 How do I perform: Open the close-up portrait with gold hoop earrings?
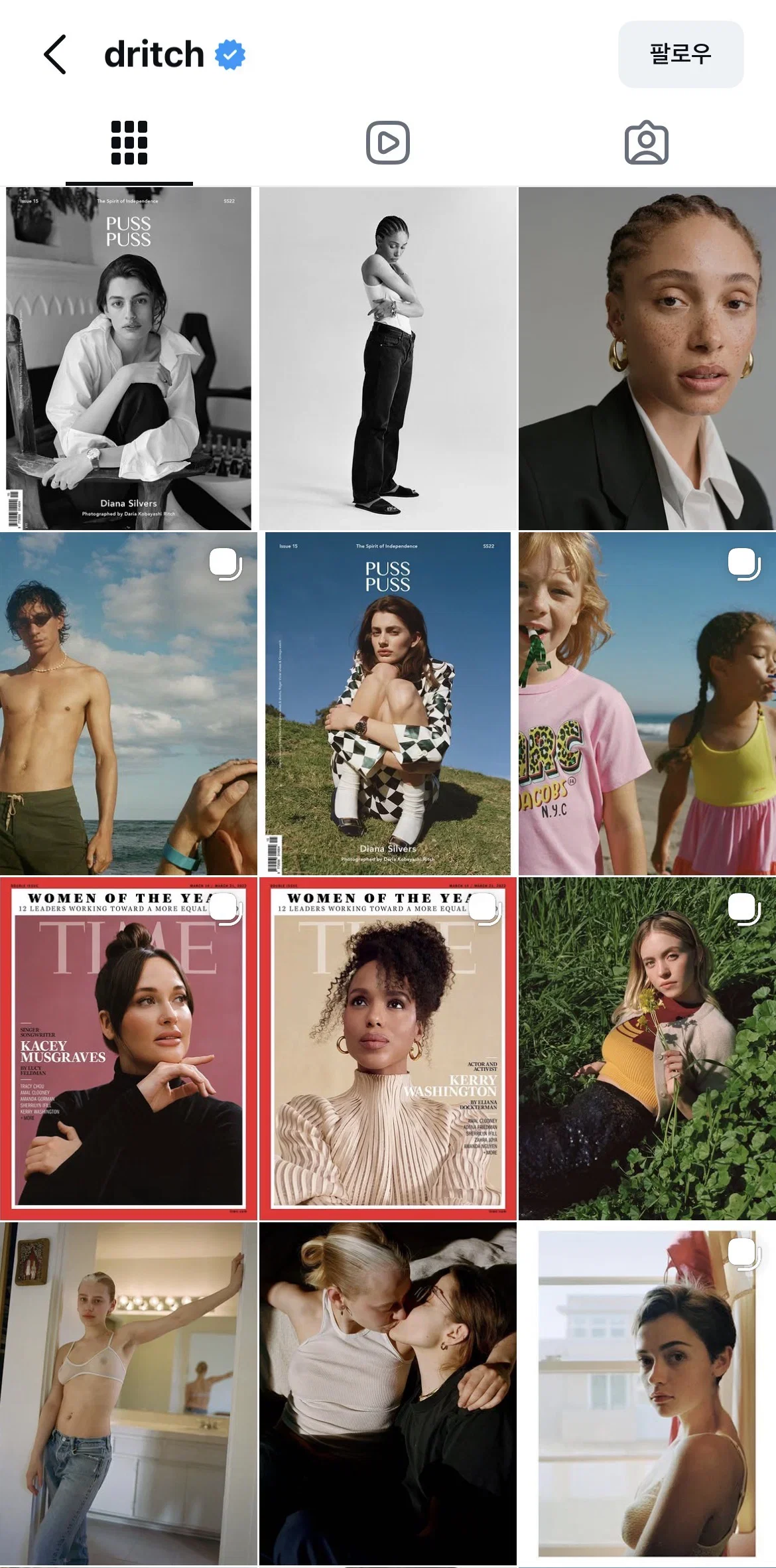pos(647,358)
